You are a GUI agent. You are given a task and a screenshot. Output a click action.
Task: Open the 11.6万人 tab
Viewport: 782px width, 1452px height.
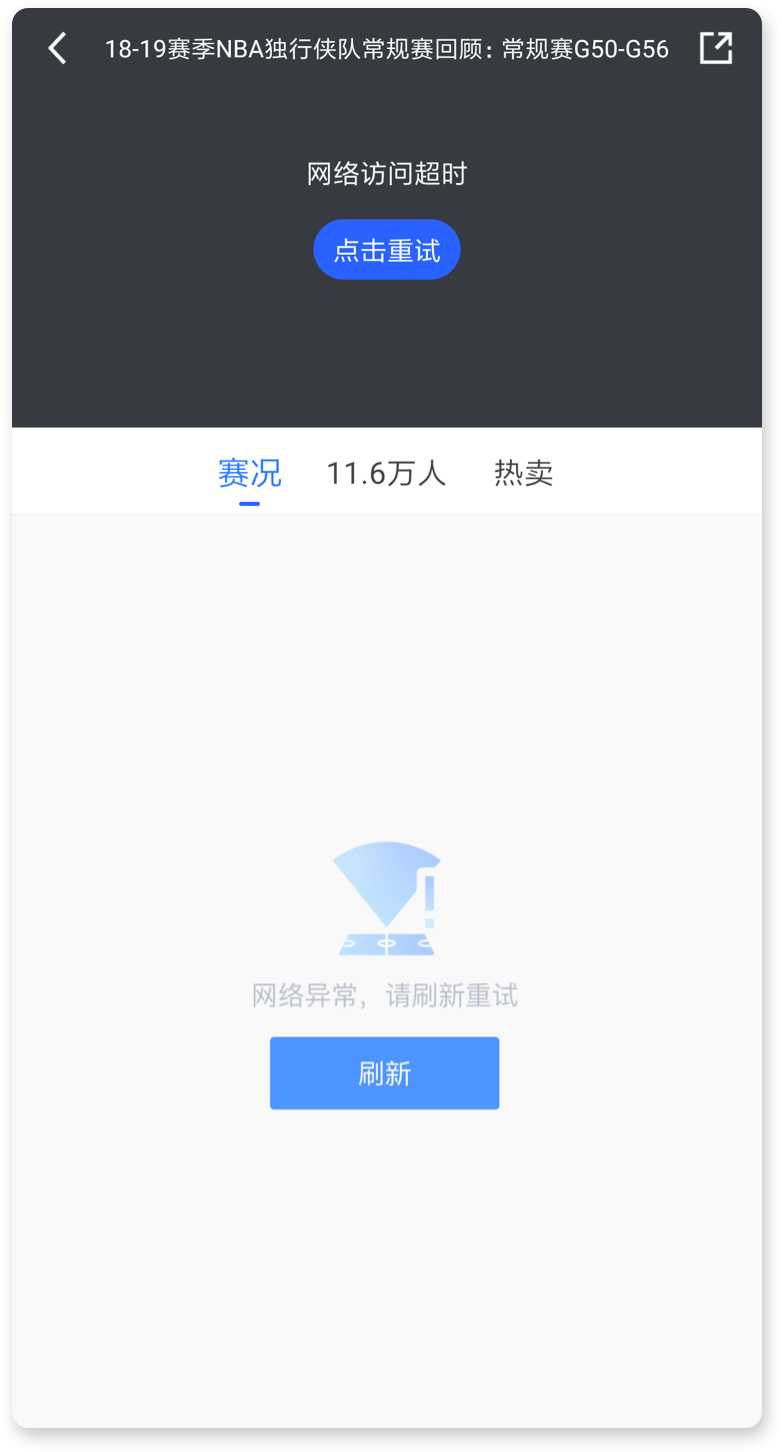click(x=386, y=473)
